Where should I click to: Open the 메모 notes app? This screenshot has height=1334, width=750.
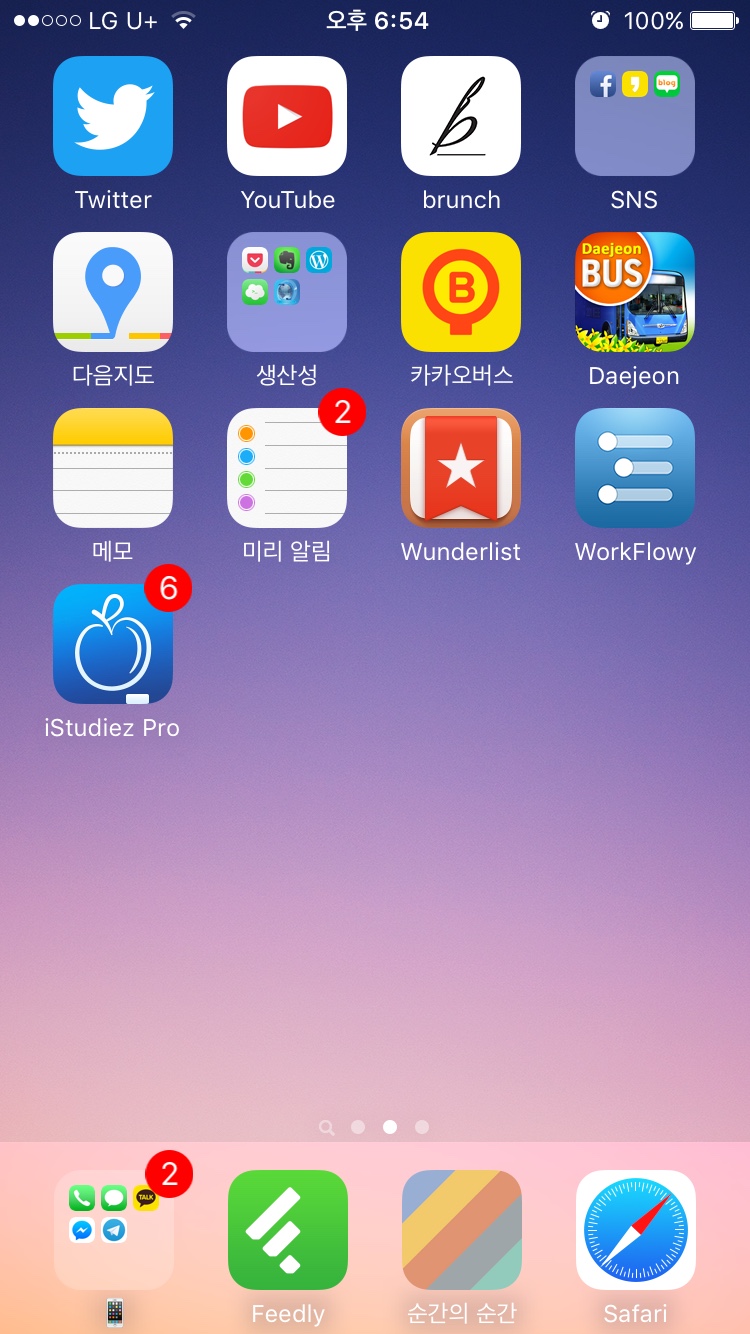pyautogui.click(x=113, y=468)
